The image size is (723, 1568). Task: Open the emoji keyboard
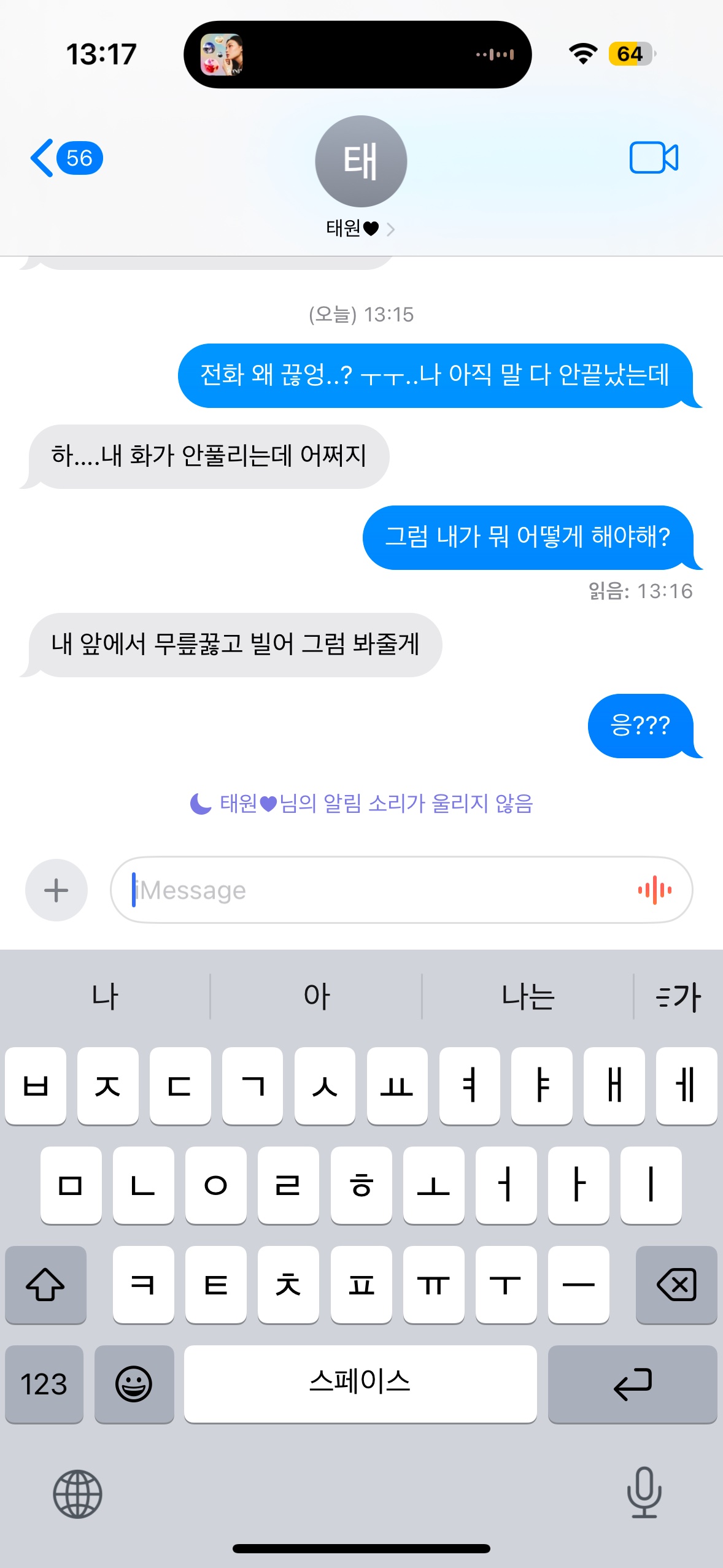coord(134,1384)
